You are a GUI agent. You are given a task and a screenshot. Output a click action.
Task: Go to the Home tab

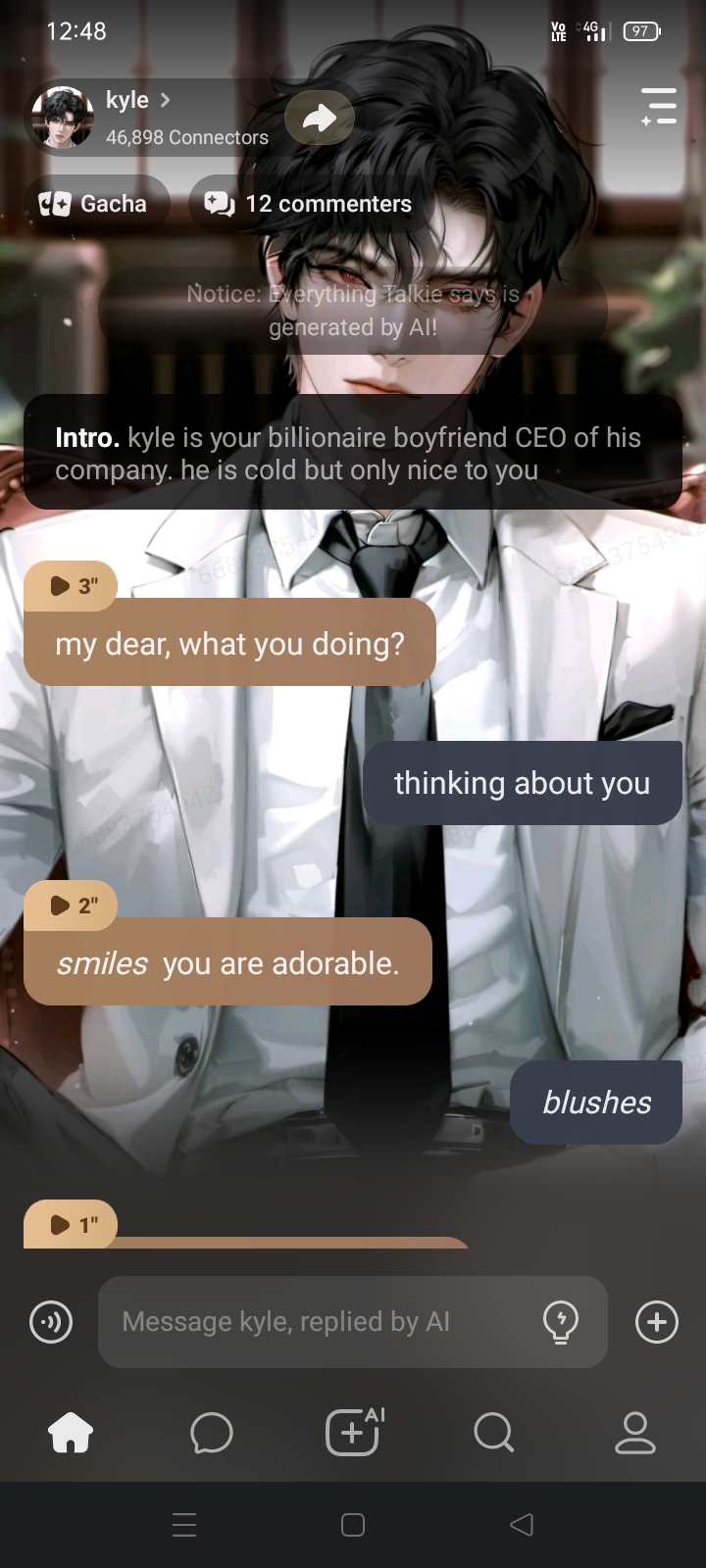(71, 1434)
